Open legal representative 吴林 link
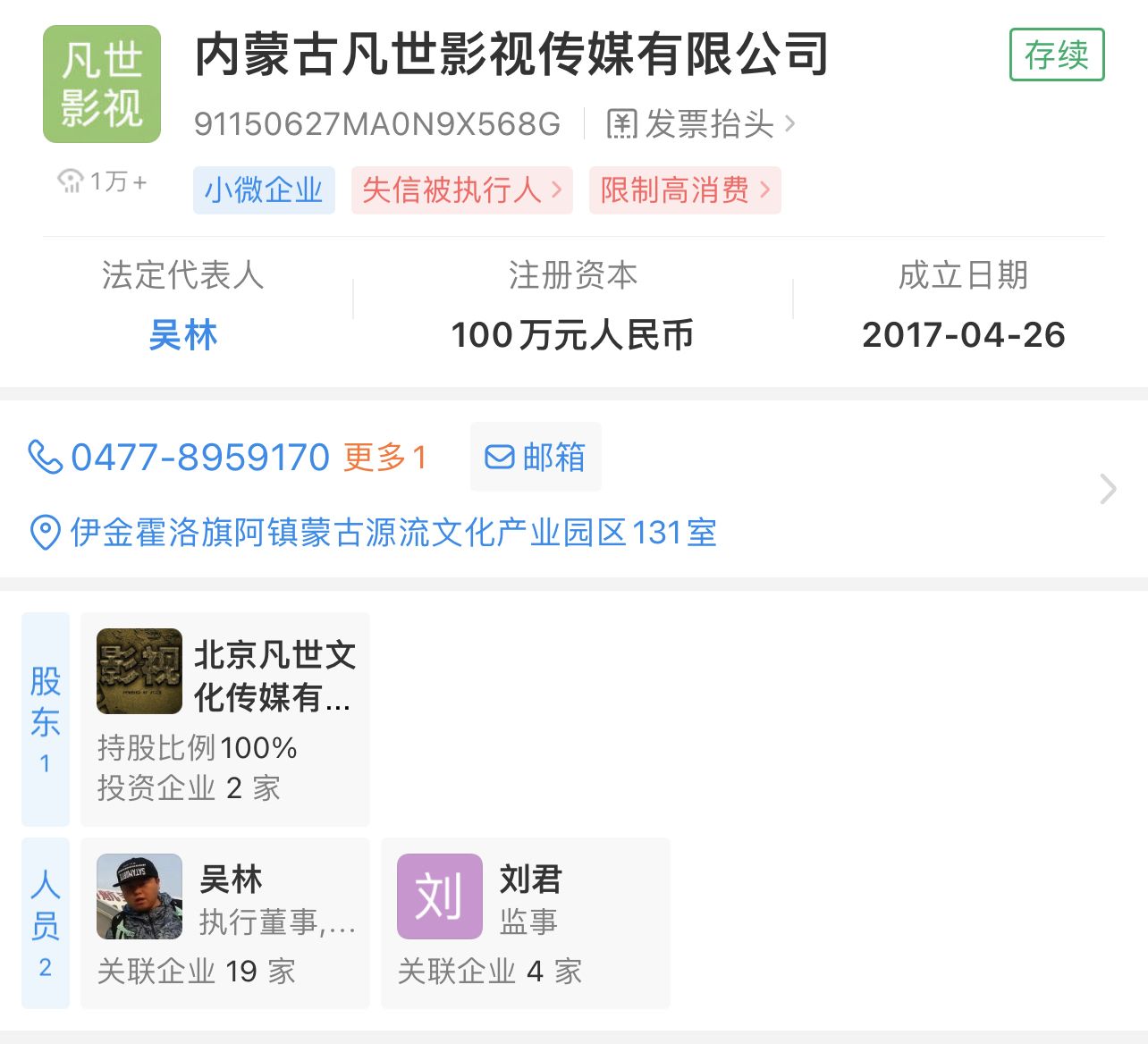The width and height of the screenshot is (1148, 1052). [x=183, y=336]
